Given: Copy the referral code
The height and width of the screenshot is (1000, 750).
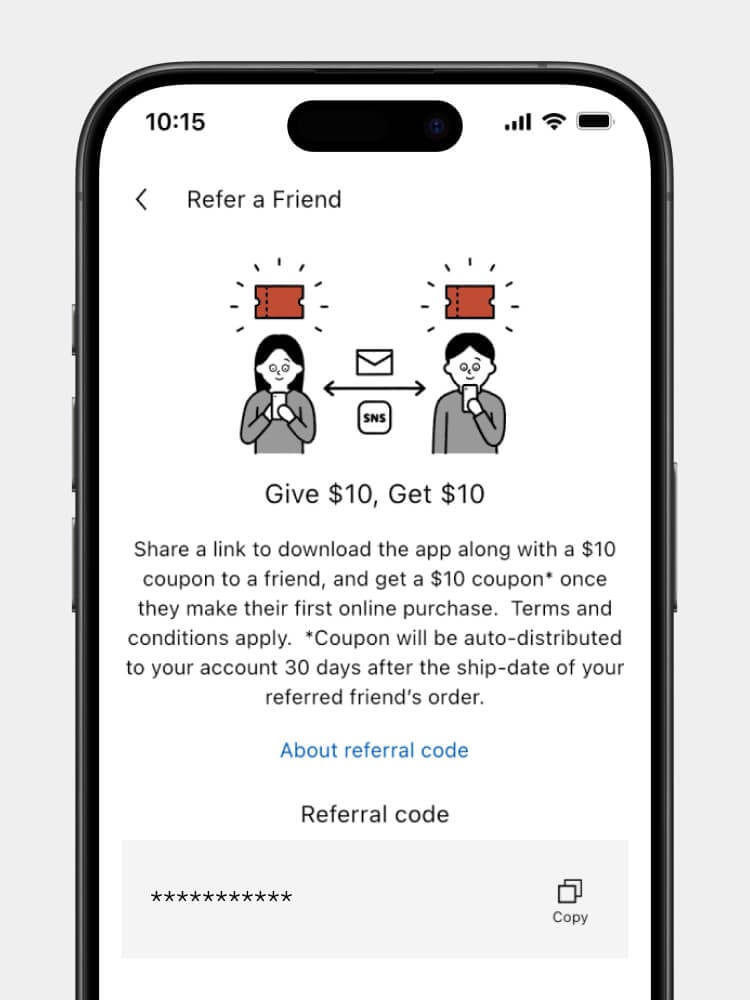Looking at the screenshot, I should pyautogui.click(x=570, y=900).
